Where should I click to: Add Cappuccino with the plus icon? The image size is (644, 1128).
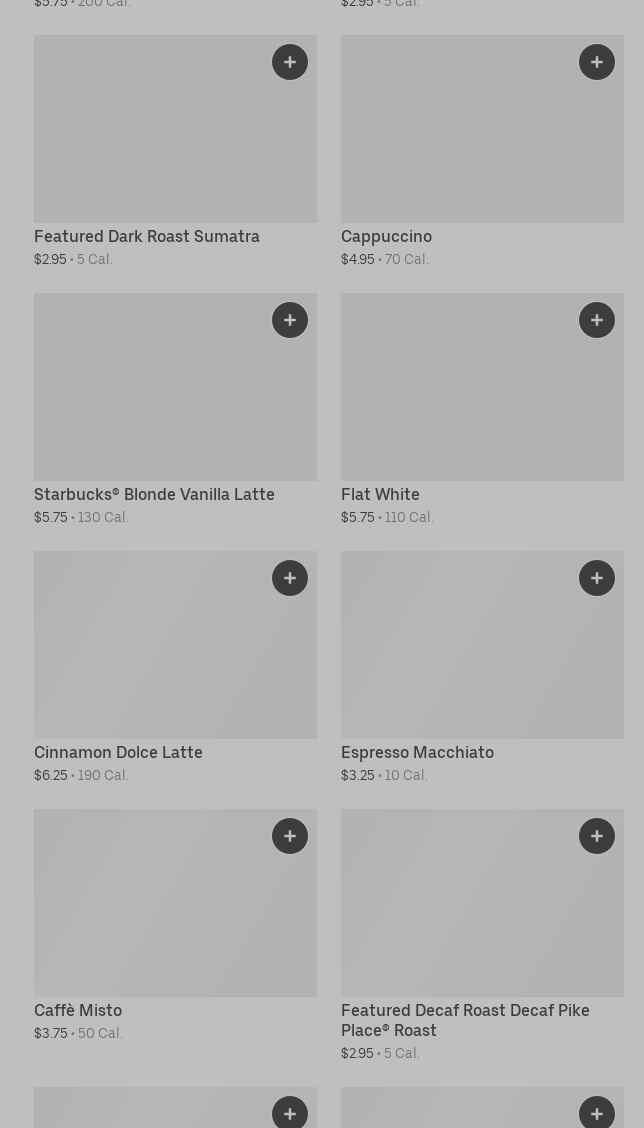(x=597, y=62)
